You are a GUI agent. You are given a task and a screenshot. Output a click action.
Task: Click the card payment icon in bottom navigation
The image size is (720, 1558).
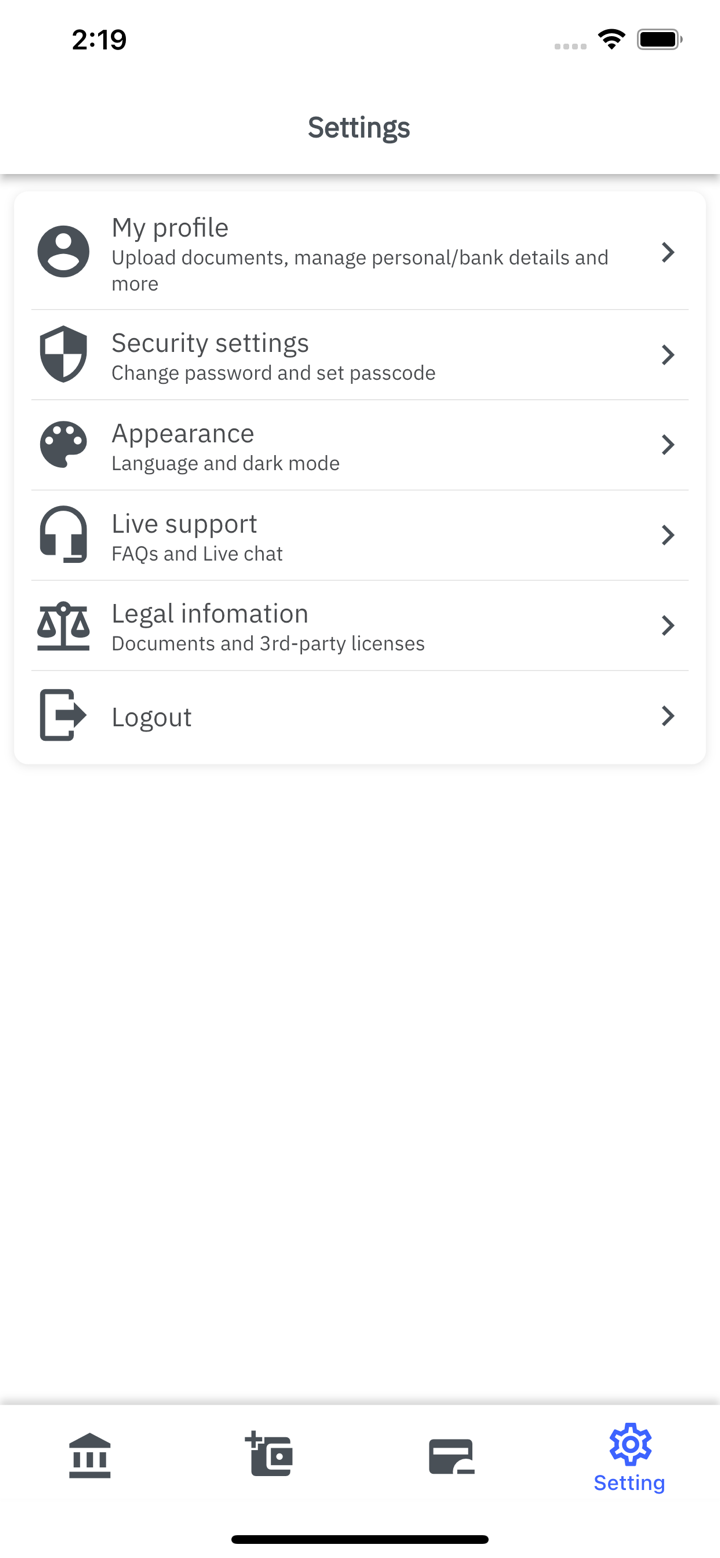pos(449,1455)
